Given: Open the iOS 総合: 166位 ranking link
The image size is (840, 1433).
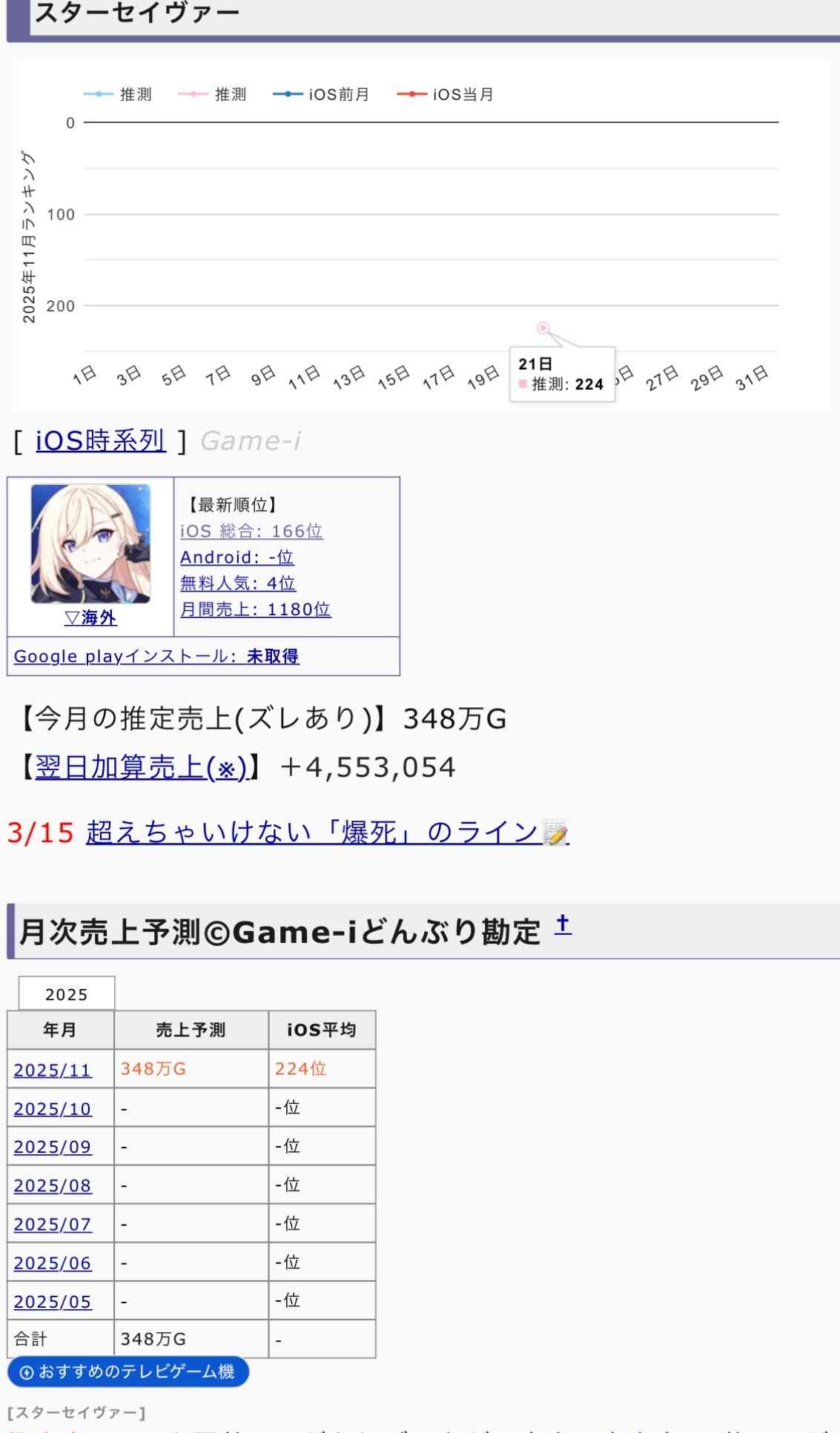Looking at the screenshot, I should (x=251, y=532).
